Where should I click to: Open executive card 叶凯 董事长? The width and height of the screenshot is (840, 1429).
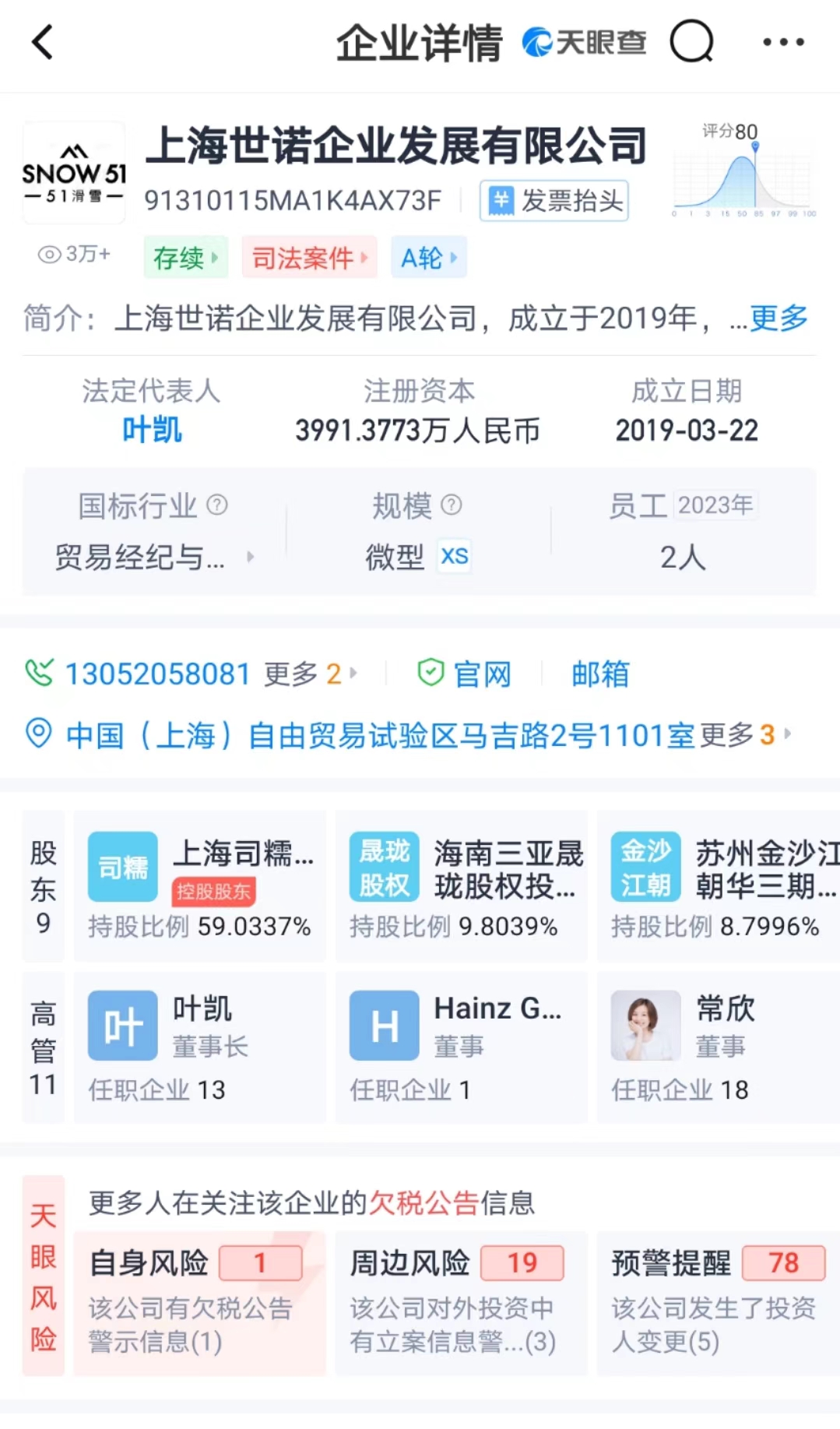[199, 1047]
